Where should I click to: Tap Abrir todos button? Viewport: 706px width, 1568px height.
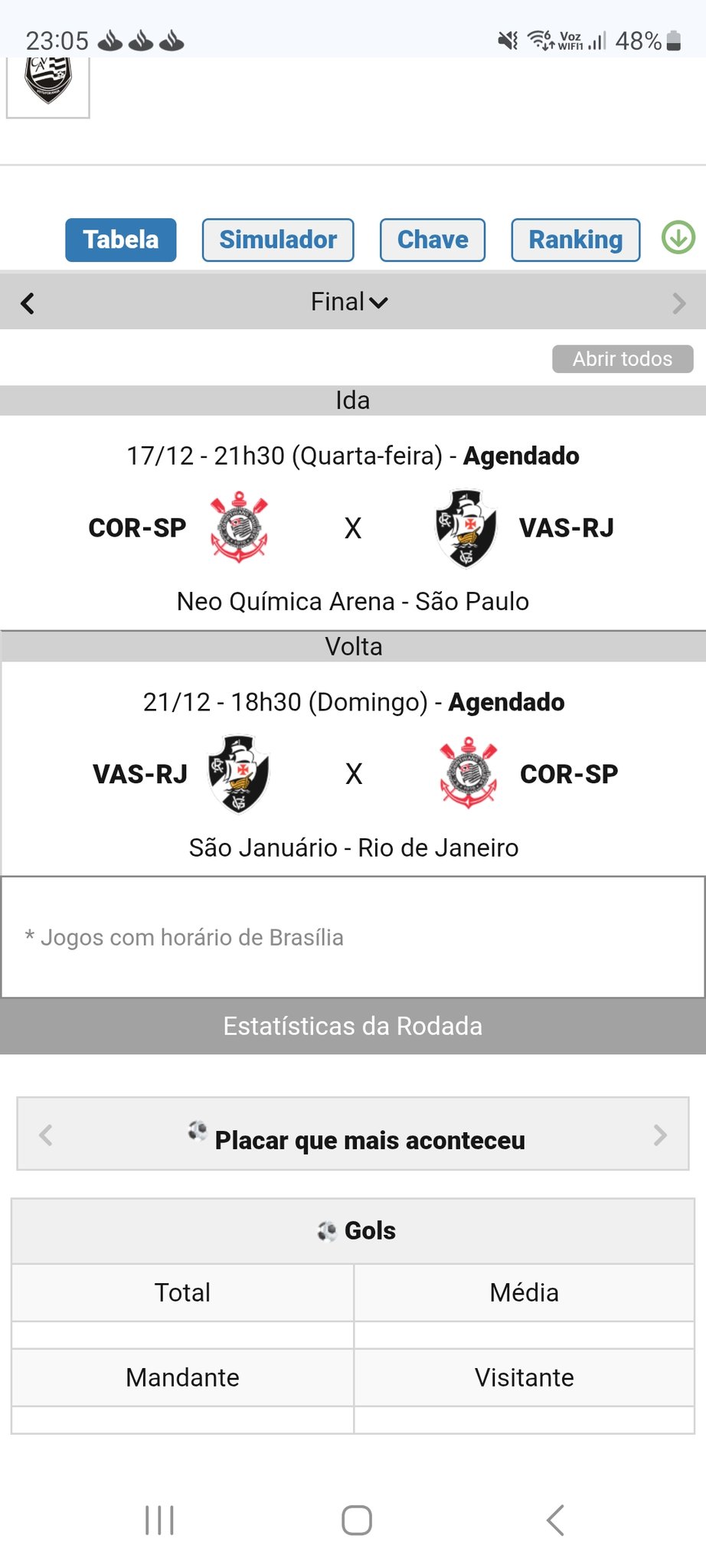623,359
